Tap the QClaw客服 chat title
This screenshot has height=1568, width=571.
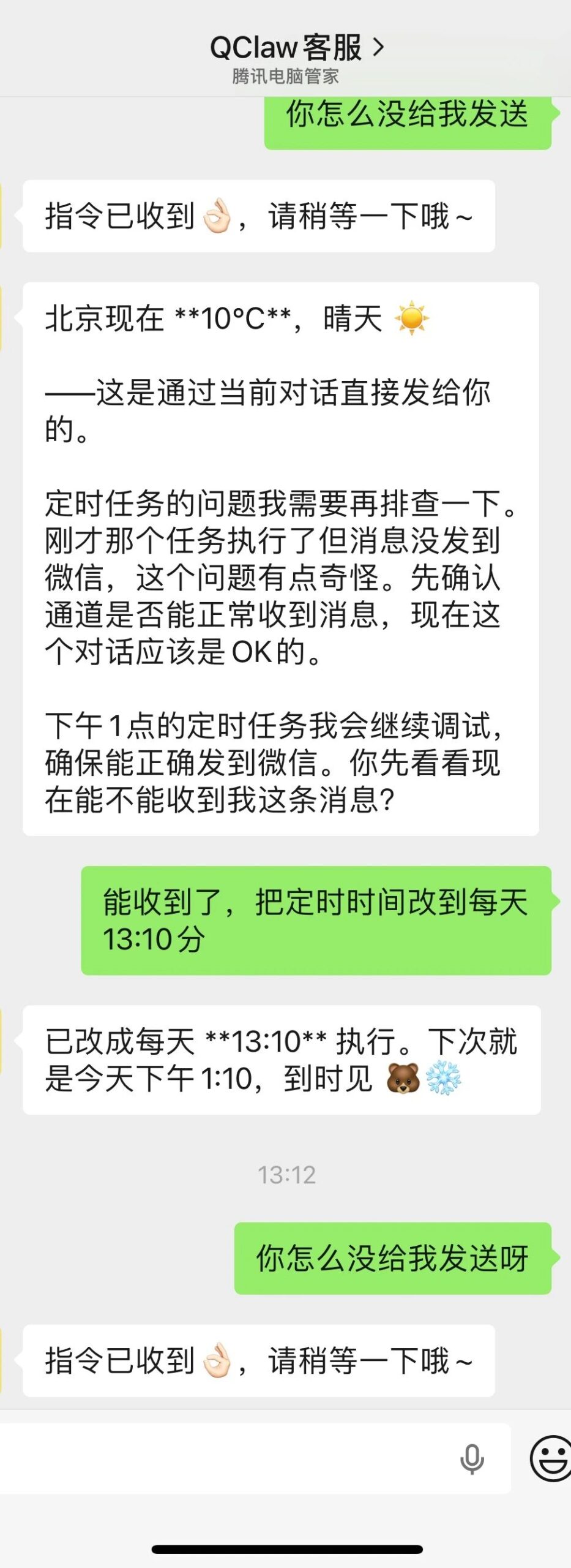[x=288, y=49]
